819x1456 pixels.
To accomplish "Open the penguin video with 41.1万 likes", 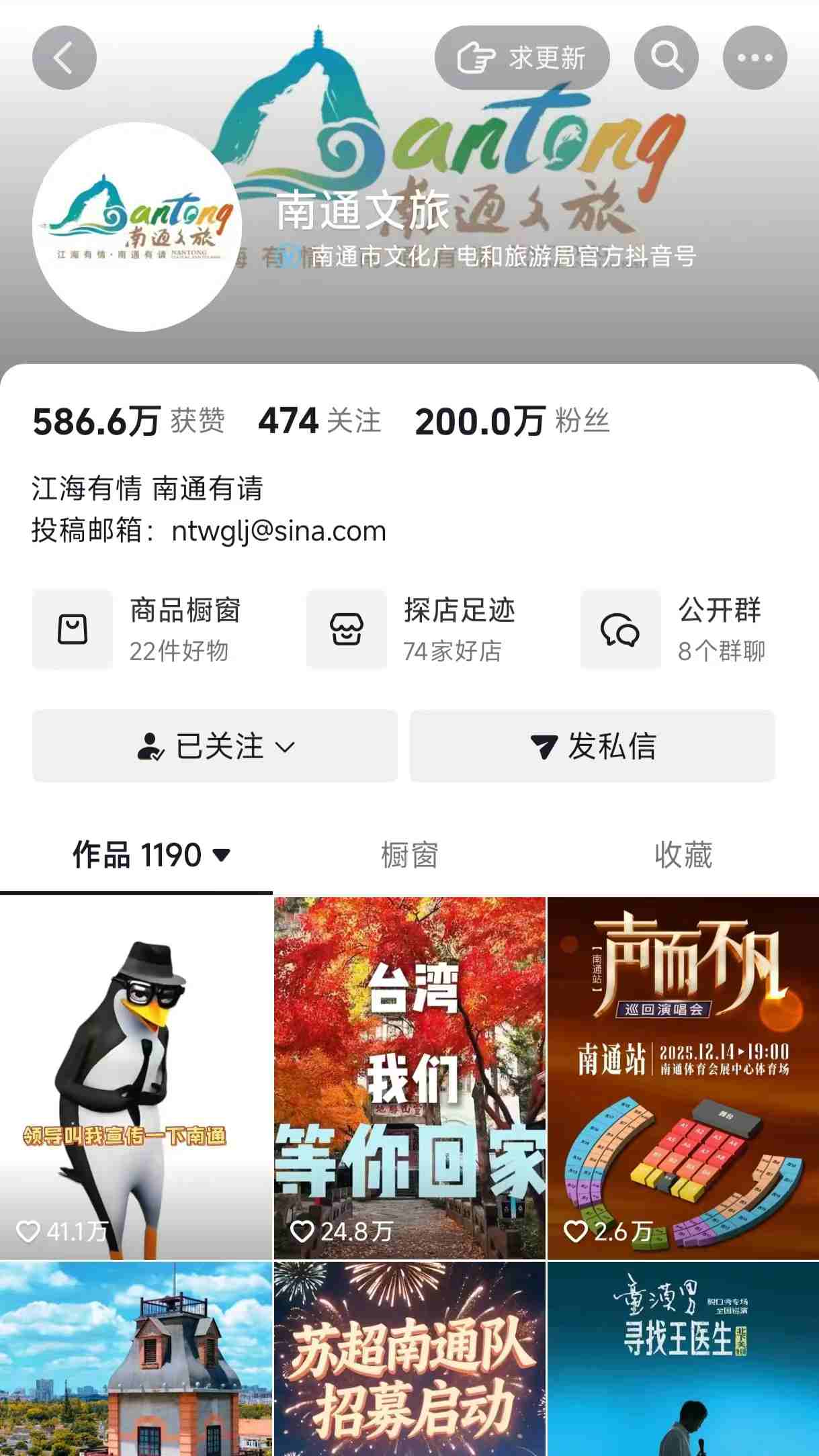I will point(136,1077).
